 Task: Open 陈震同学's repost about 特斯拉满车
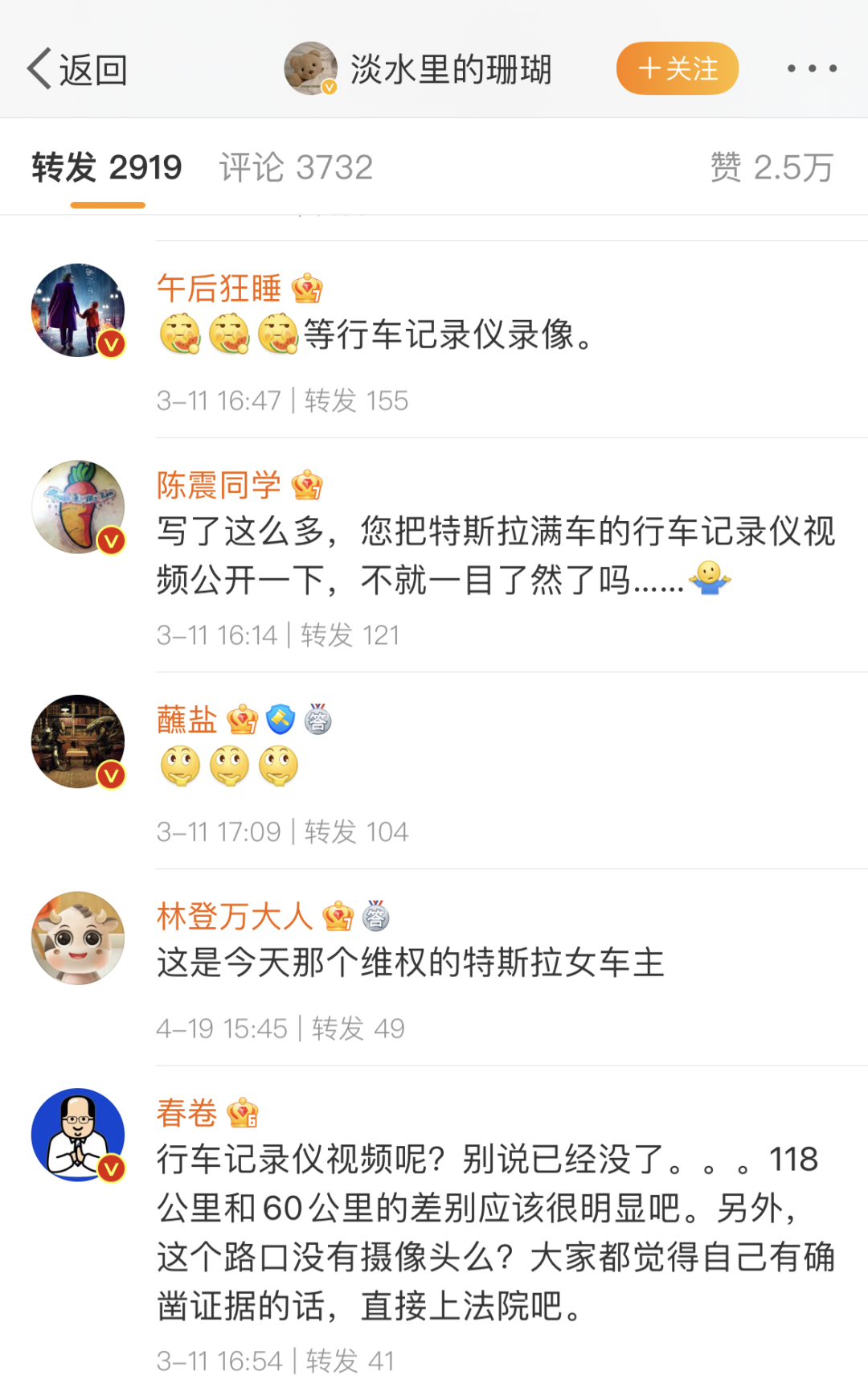click(x=495, y=555)
